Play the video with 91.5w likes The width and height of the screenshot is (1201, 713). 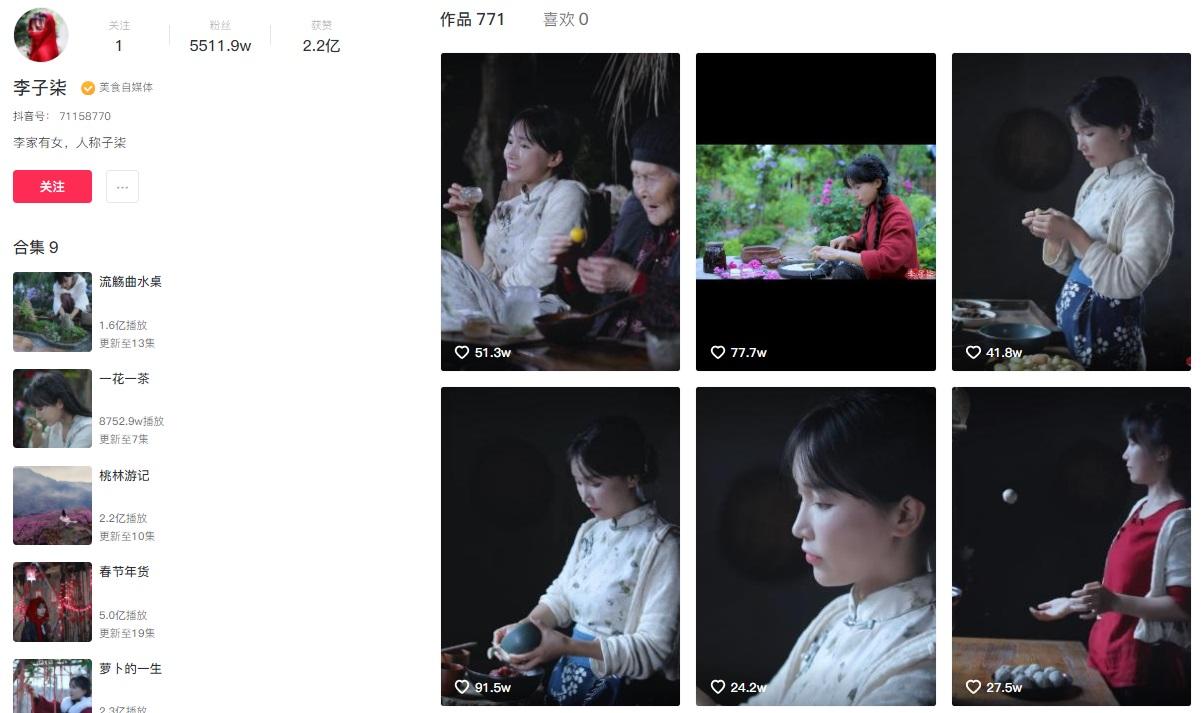coord(560,545)
